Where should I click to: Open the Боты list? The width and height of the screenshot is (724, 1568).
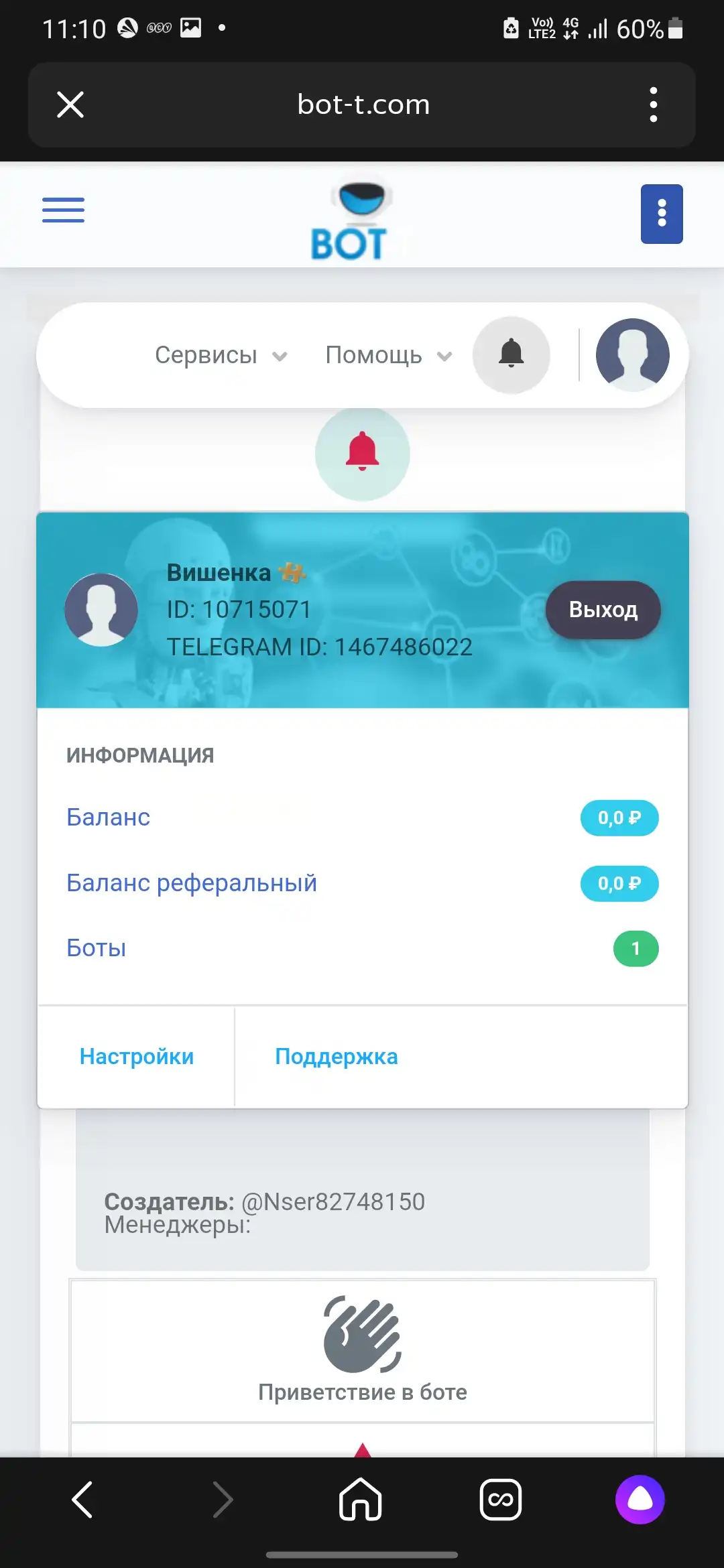click(x=97, y=948)
